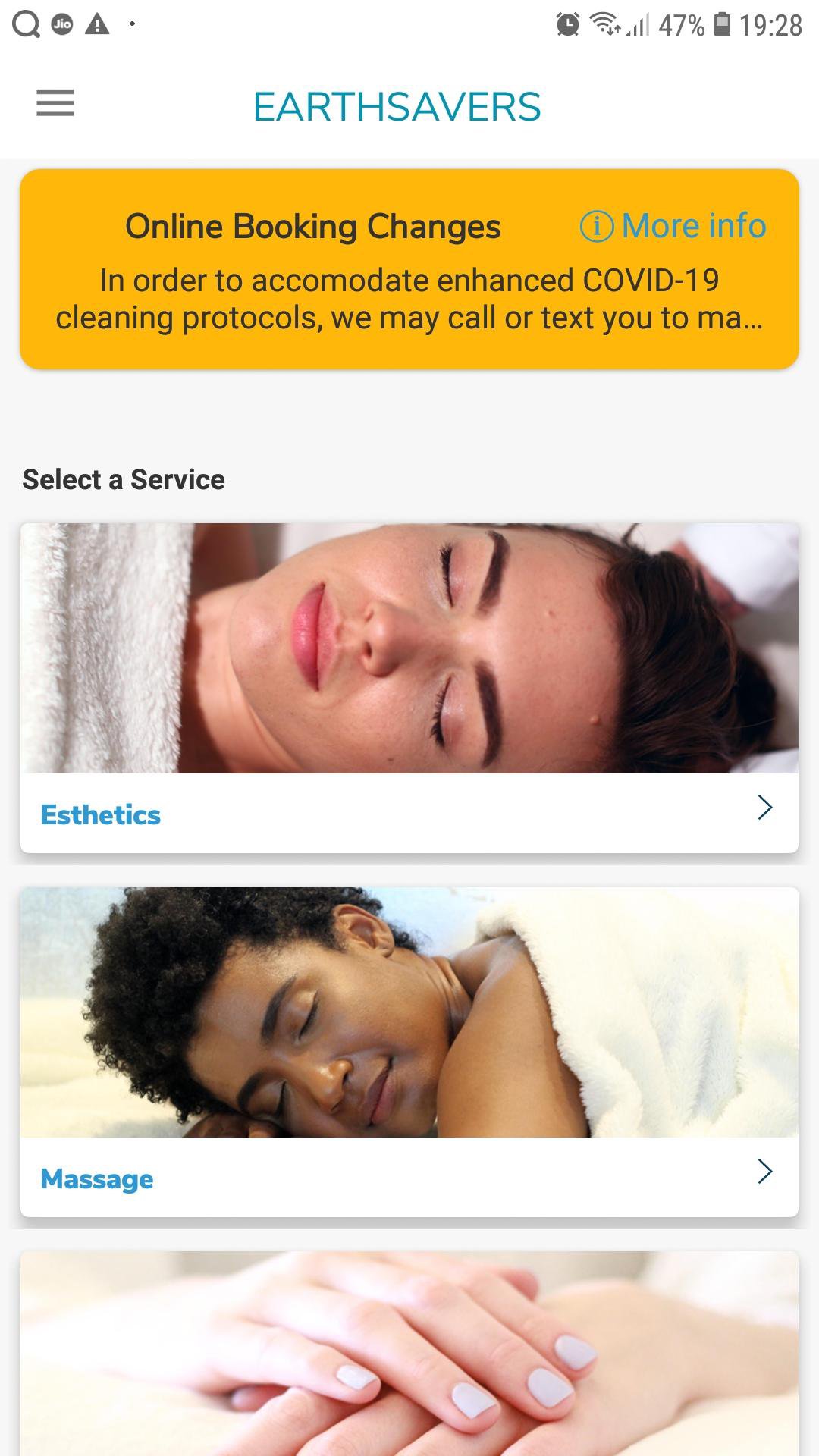Tap the Jio icon in the status bar
The width and height of the screenshot is (819, 1456).
point(61,25)
